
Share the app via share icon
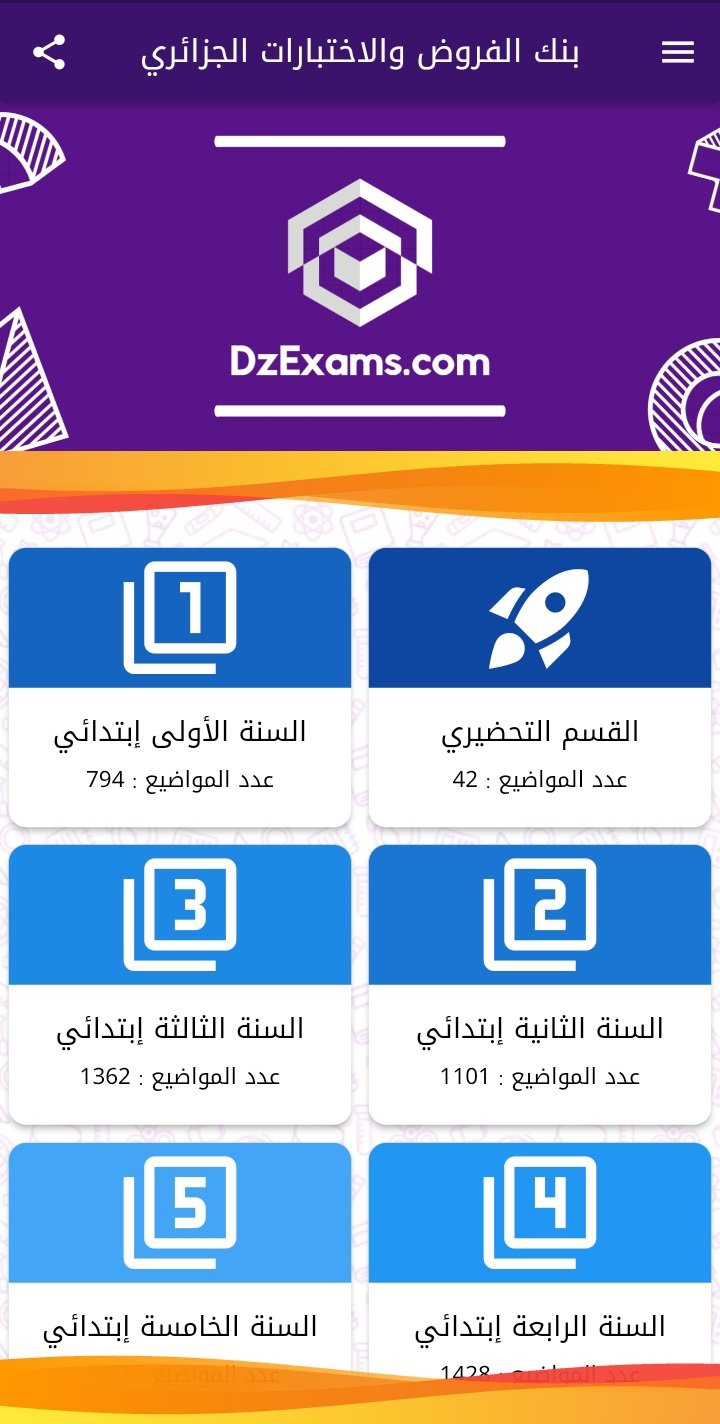tap(49, 53)
